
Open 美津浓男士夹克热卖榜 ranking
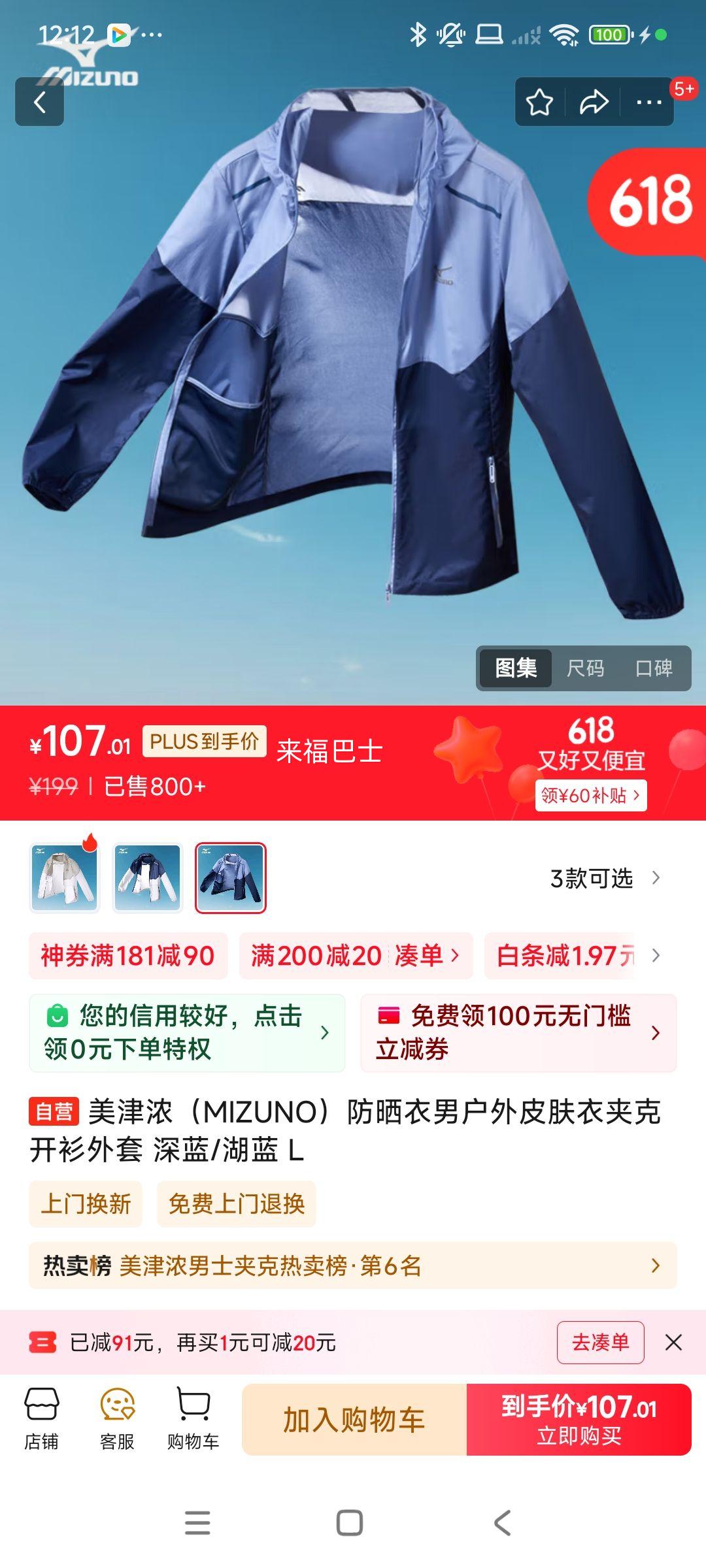point(353,1266)
